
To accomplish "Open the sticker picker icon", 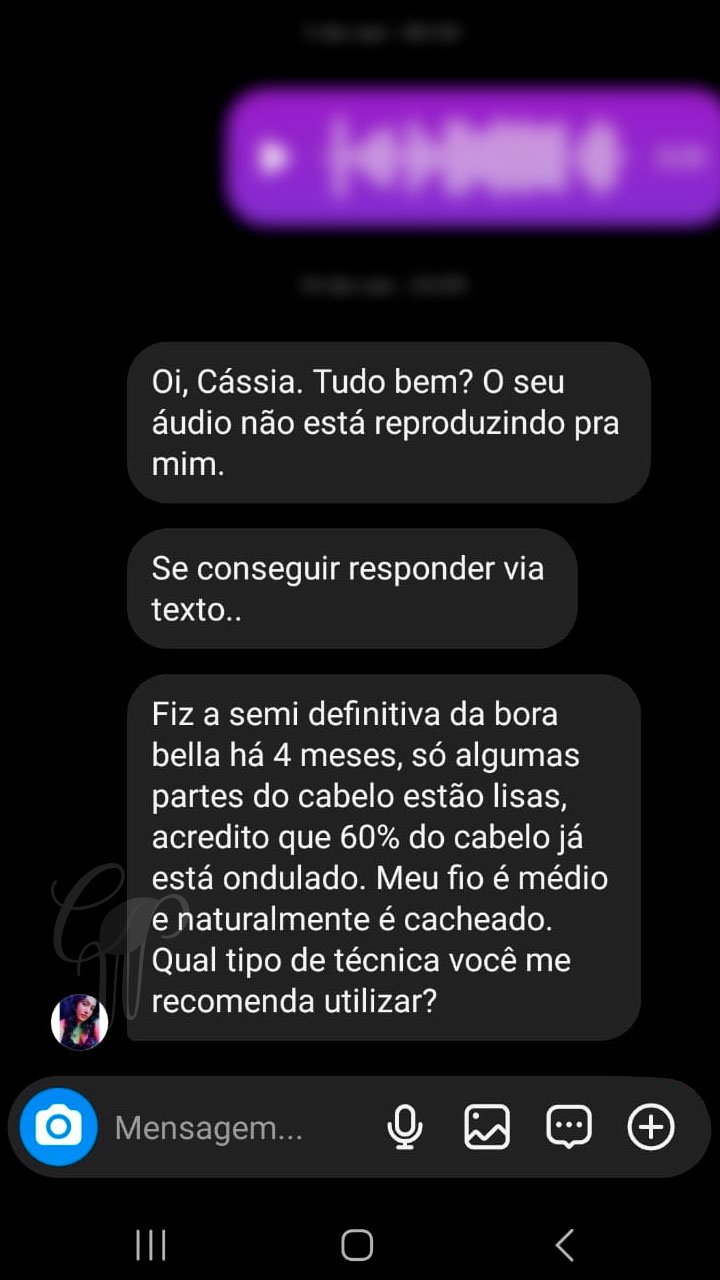I will 568,1126.
